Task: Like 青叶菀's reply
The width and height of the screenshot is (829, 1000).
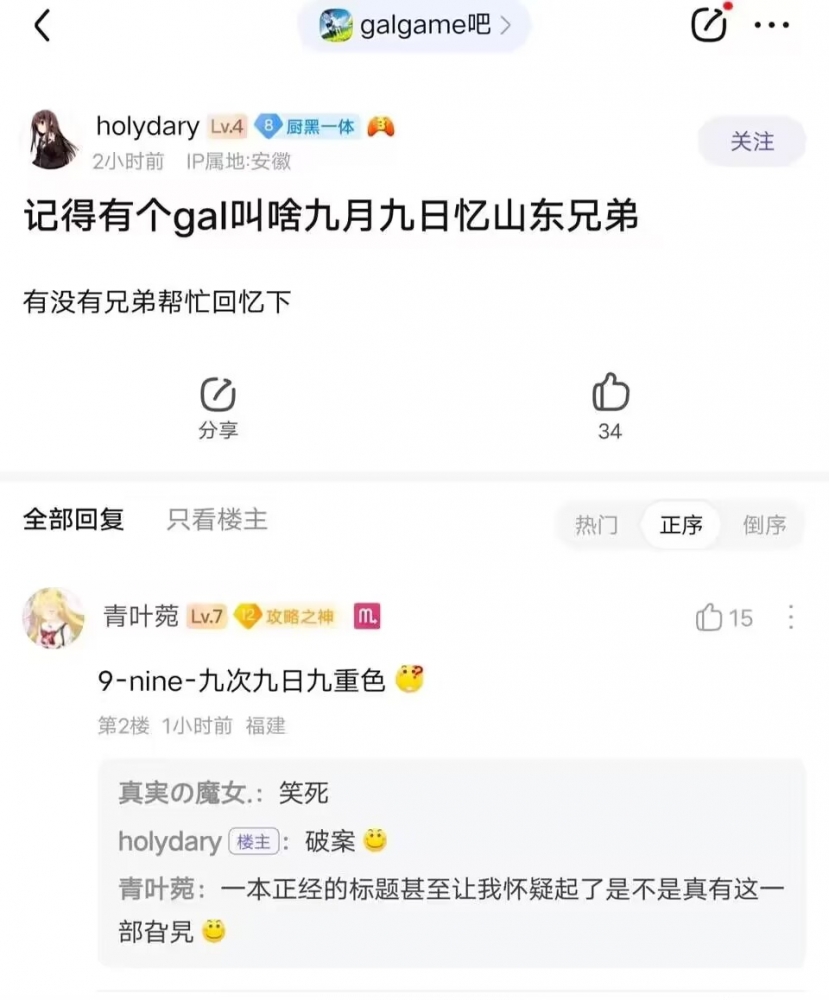Action: [723, 618]
